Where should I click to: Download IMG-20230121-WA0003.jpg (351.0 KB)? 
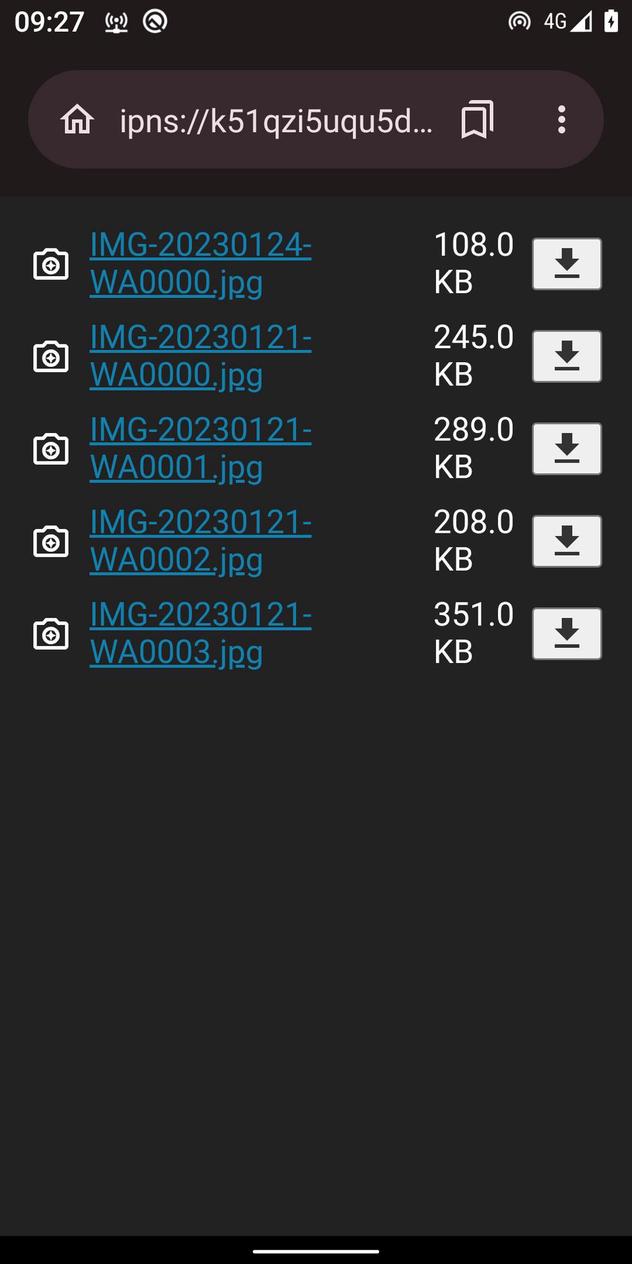point(566,633)
